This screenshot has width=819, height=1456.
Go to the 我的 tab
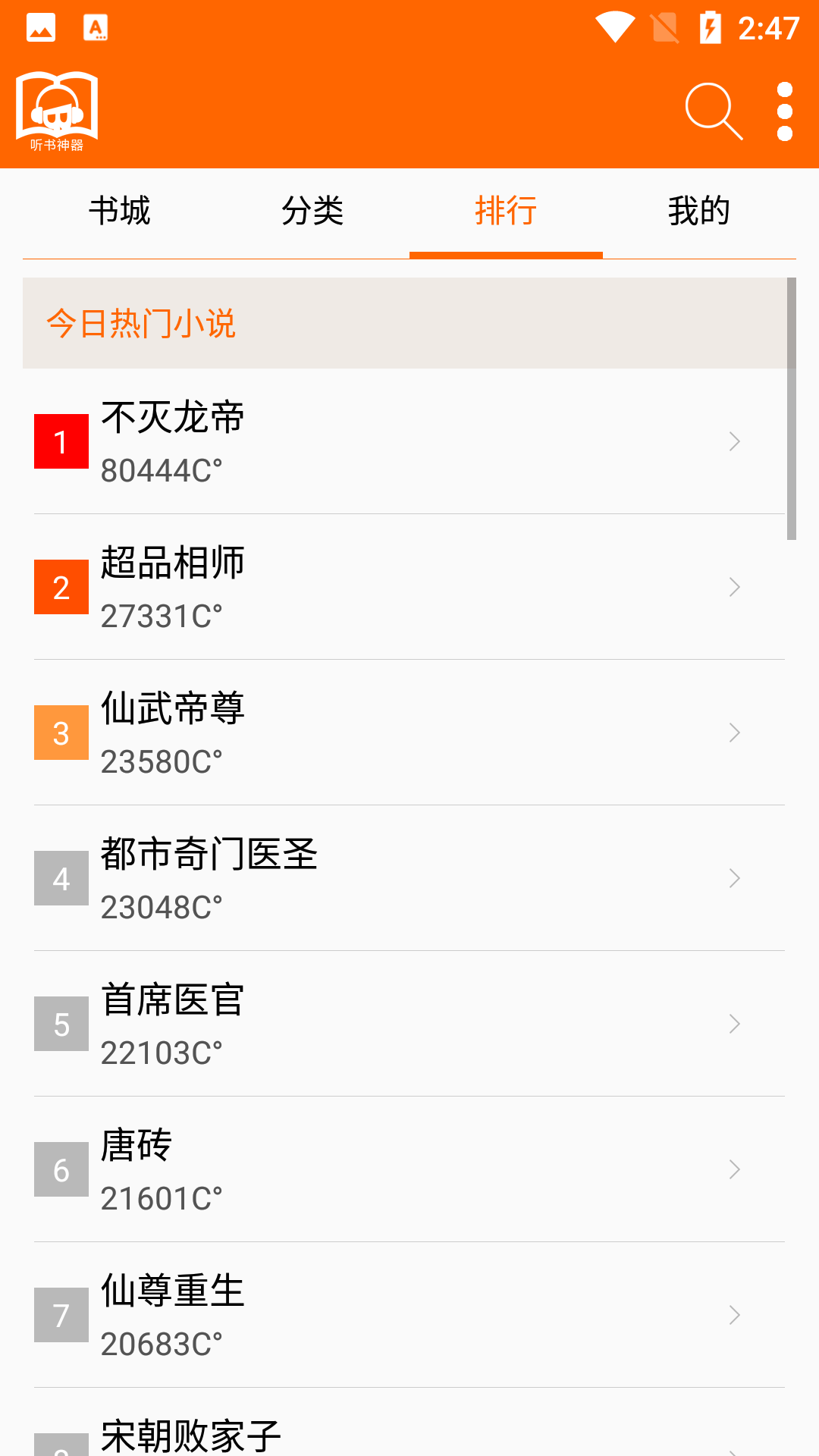698,211
